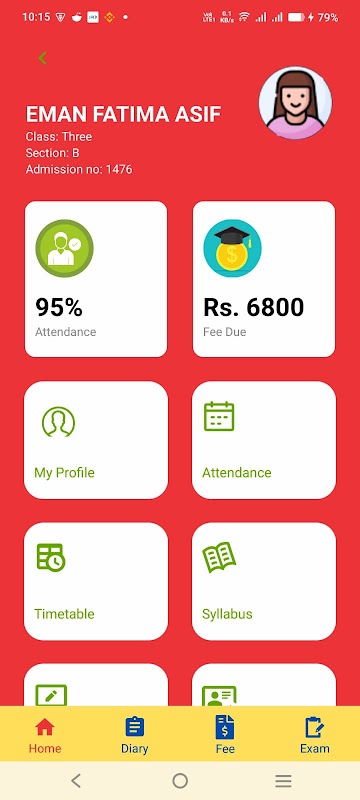This screenshot has height=800, width=360.
Task: Switch to the Home tab
Action: [45, 736]
